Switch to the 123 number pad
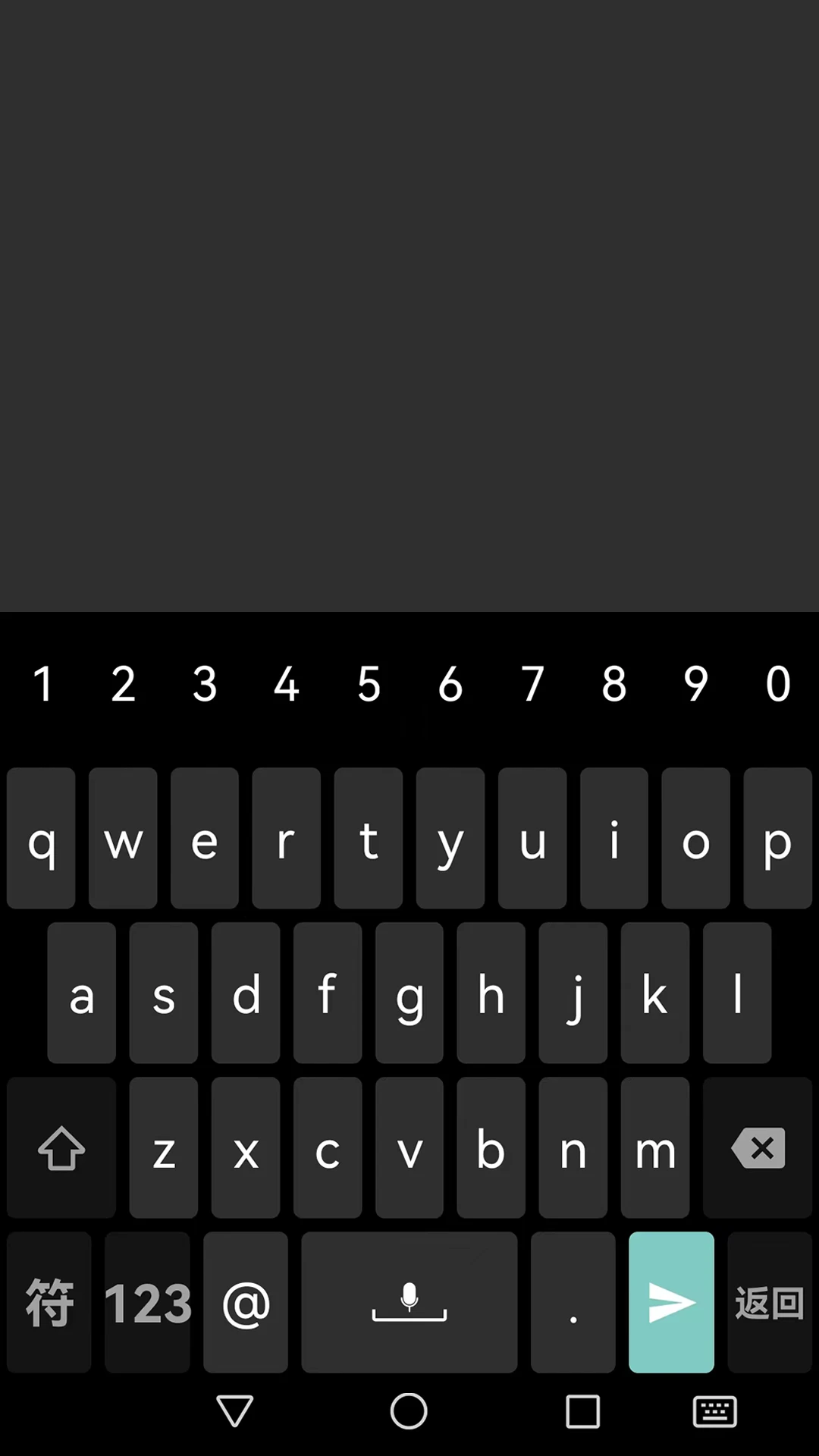The height and width of the screenshot is (1456, 819). click(147, 1302)
